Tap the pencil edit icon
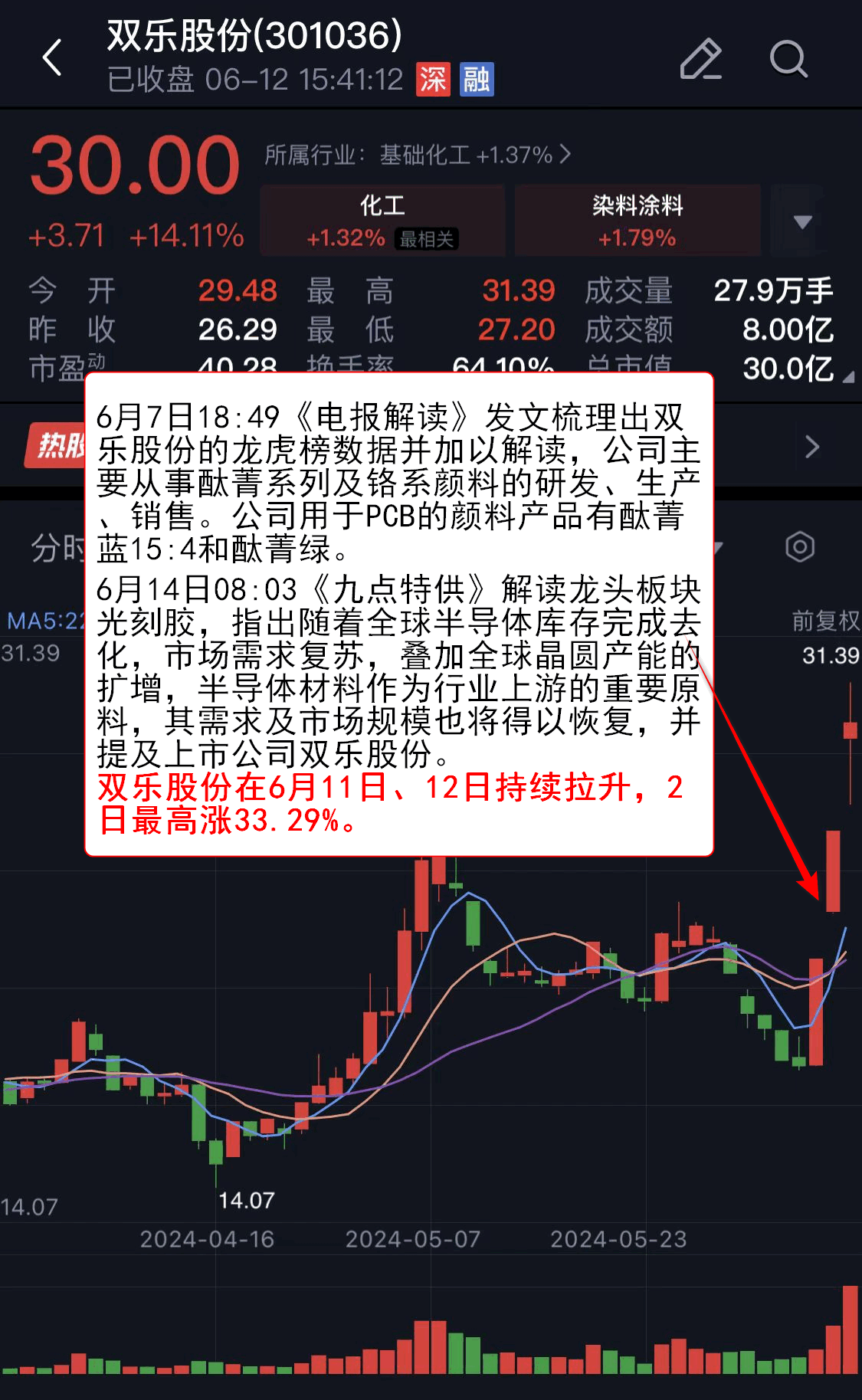 click(x=700, y=59)
